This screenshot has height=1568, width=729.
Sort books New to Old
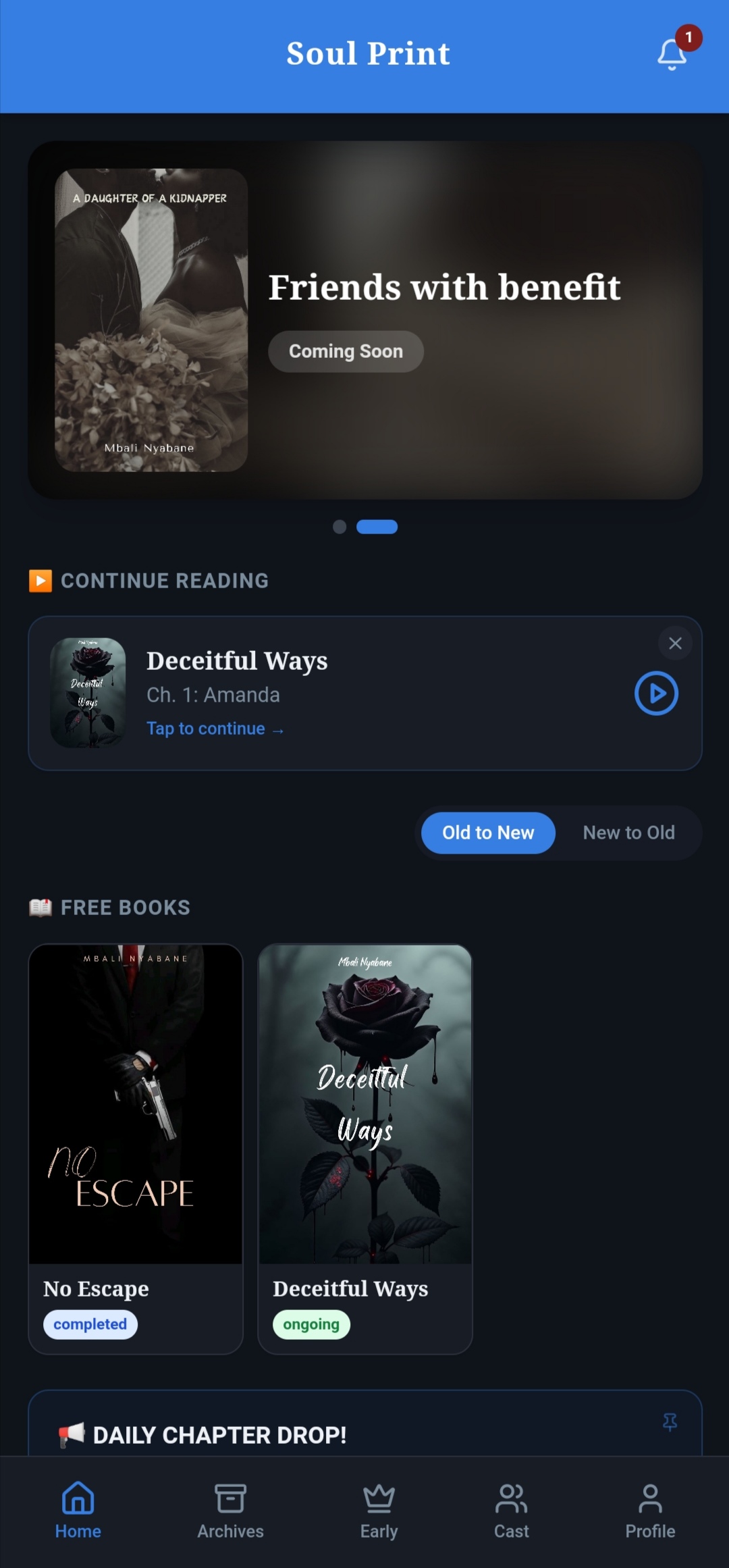click(x=628, y=833)
